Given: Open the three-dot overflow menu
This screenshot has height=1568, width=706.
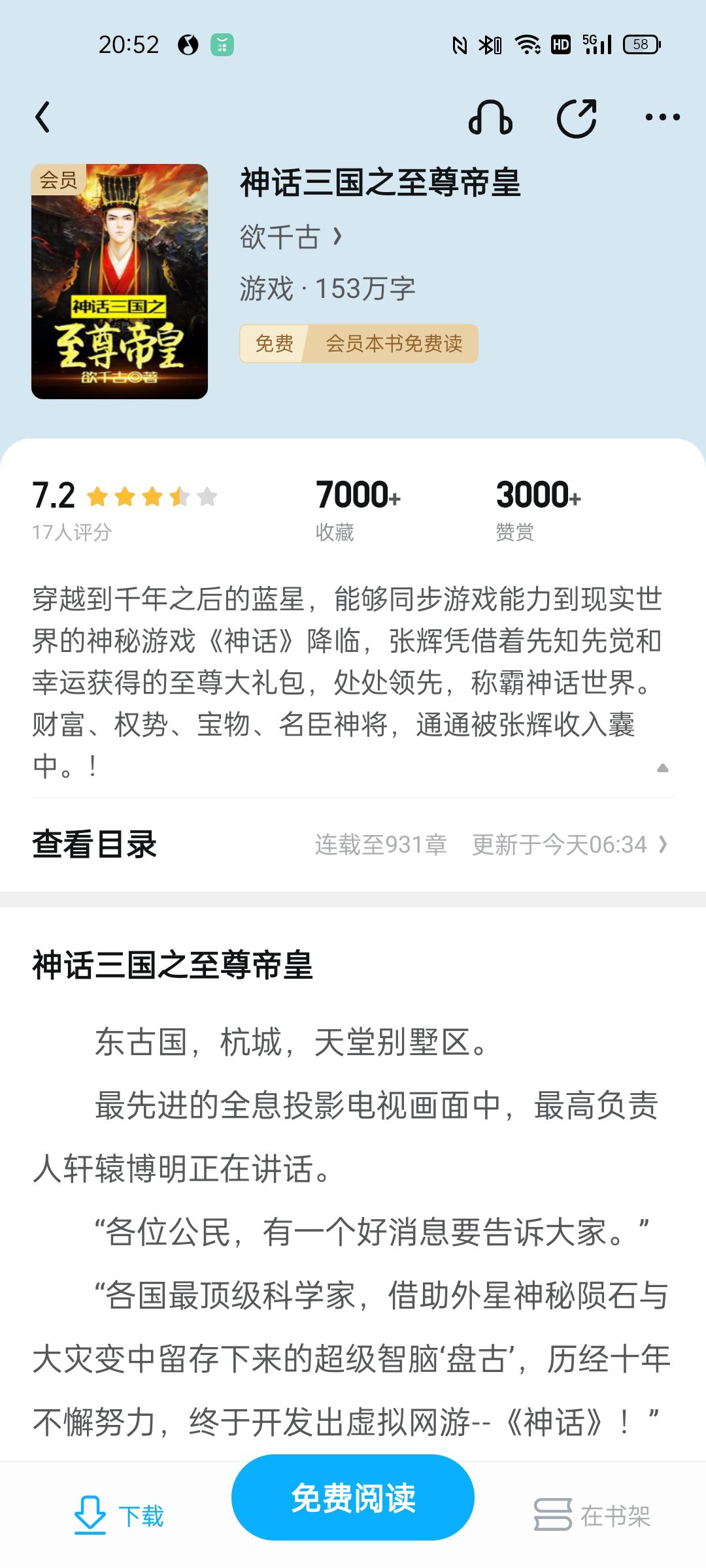Looking at the screenshot, I should (x=662, y=118).
